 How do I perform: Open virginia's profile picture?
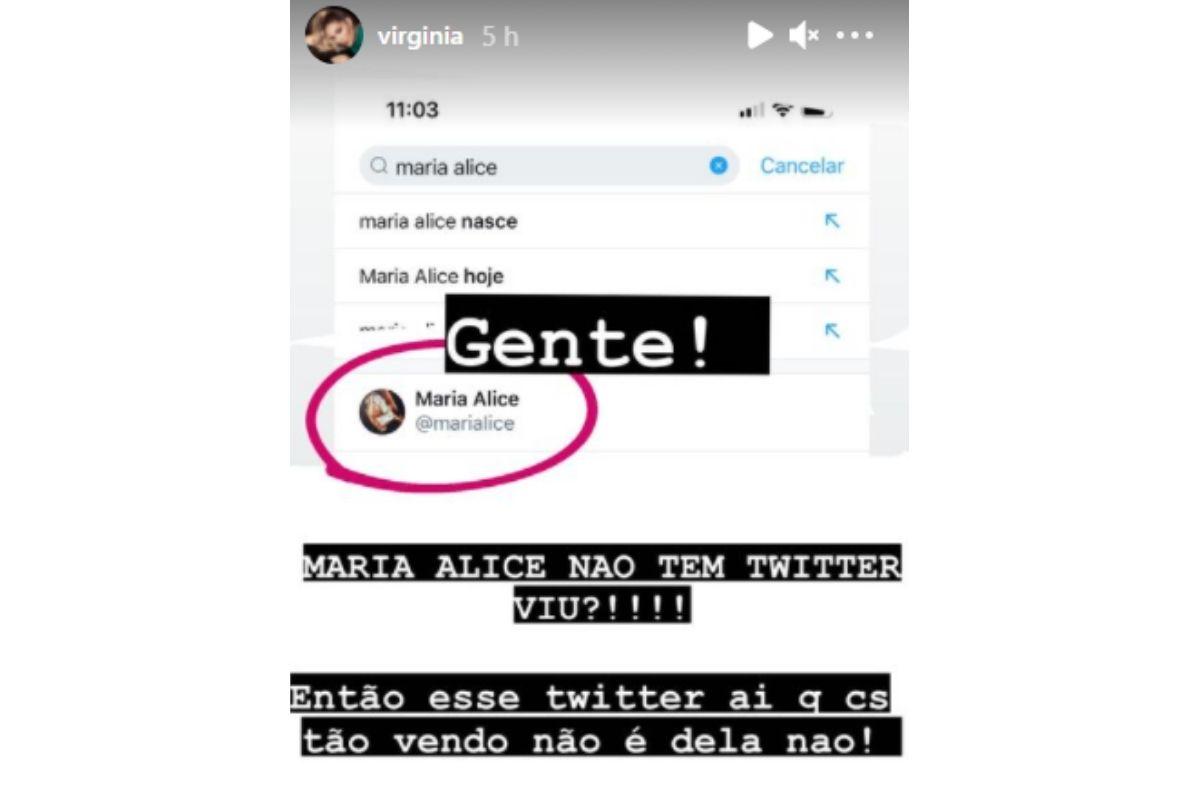334,36
